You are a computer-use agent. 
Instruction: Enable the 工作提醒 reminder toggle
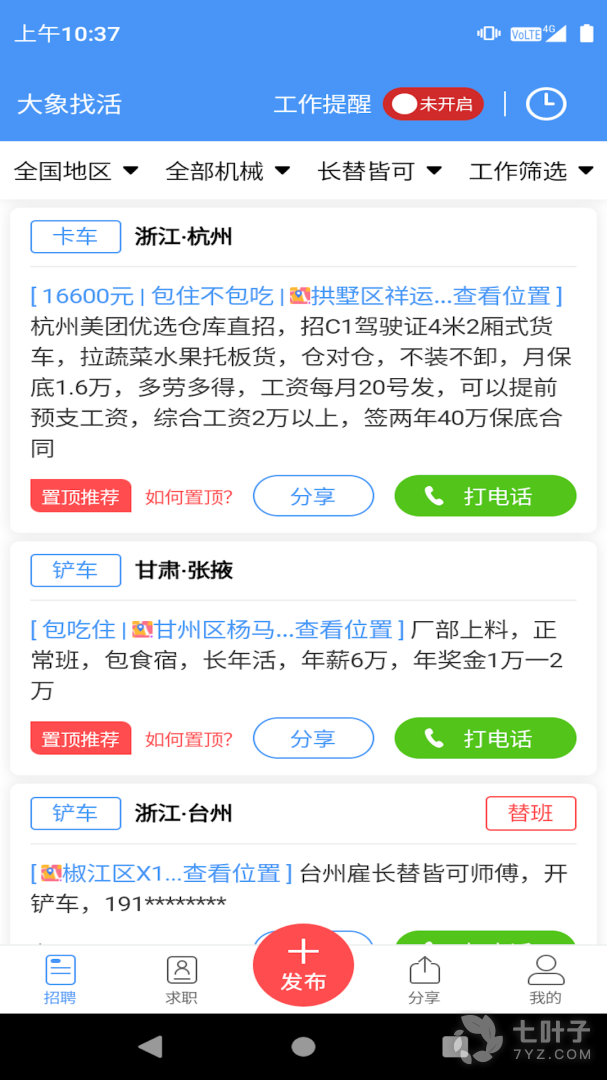point(432,104)
